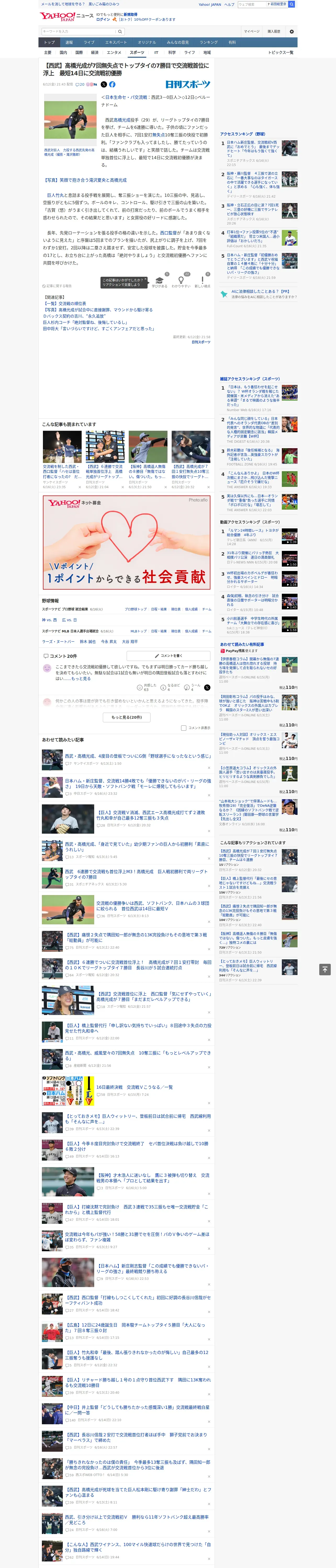Screen dimensions: 336x1568
Task: Share the article on Facebook
Action: pyautogui.click(x=112, y=85)
